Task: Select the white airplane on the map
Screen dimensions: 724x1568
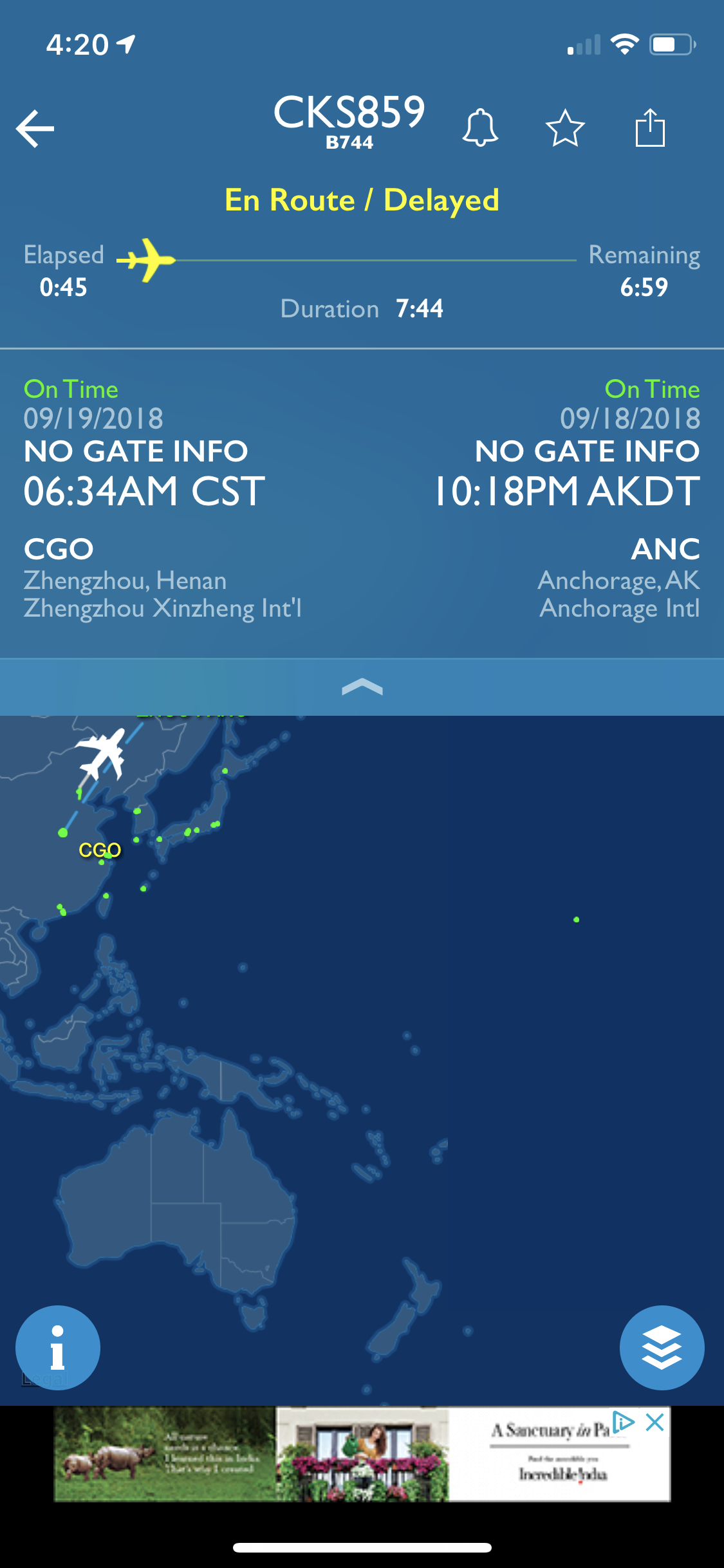Action: 102,752
